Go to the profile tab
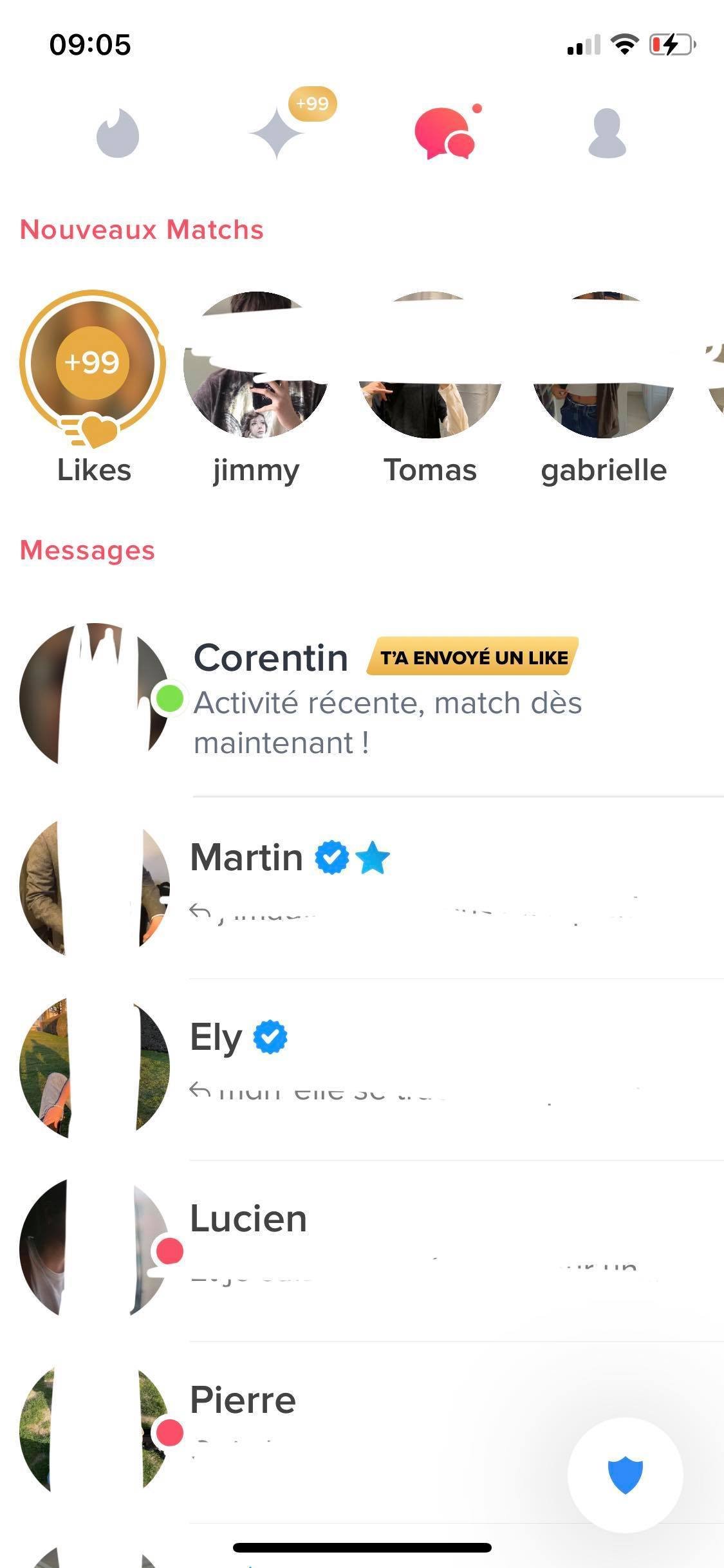Viewport: 724px width, 1568px height. coord(607,134)
